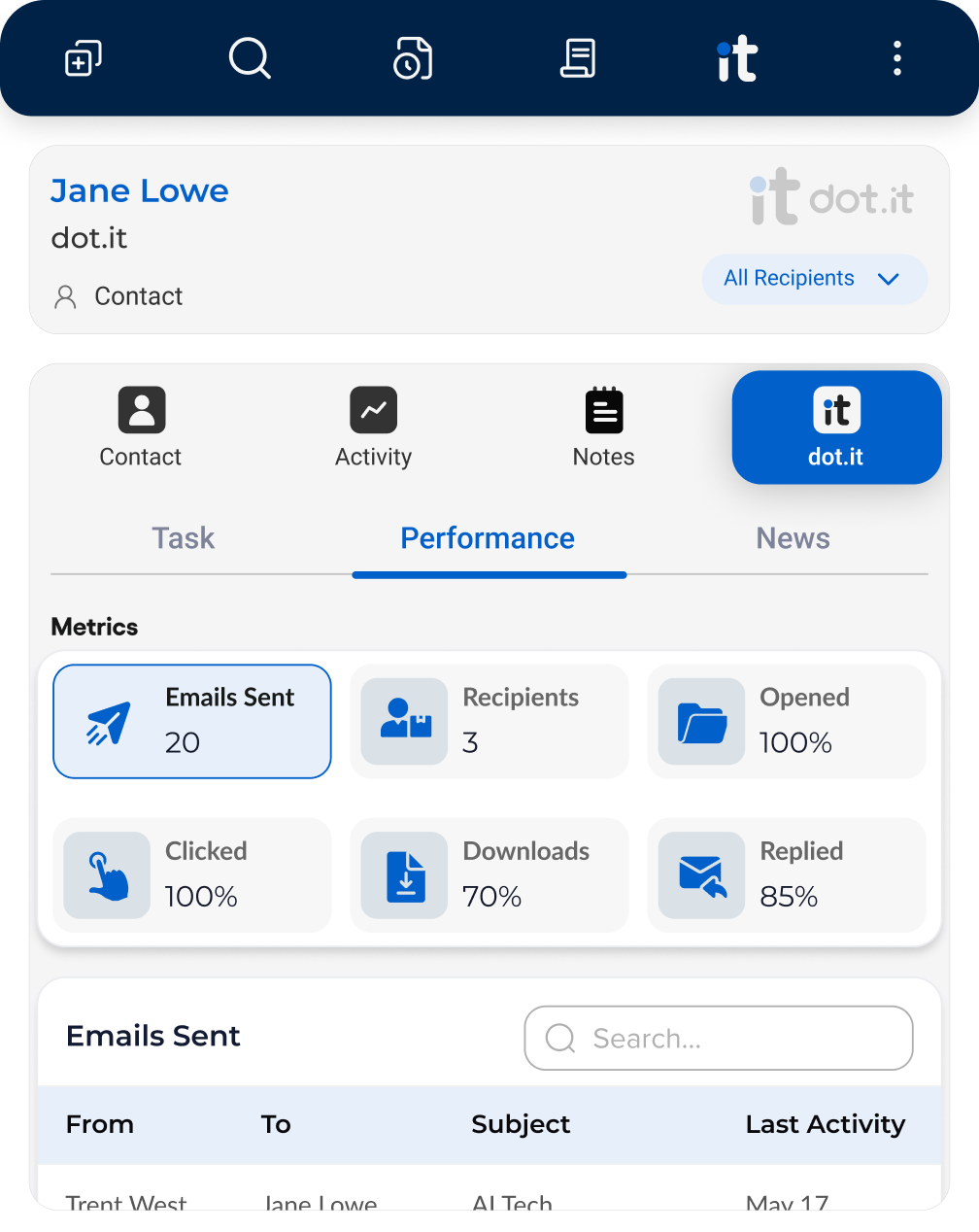Viewport: 979px width, 1232px height.
Task: Tap the Search field in Emails Sent
Action: [719, 1039]
